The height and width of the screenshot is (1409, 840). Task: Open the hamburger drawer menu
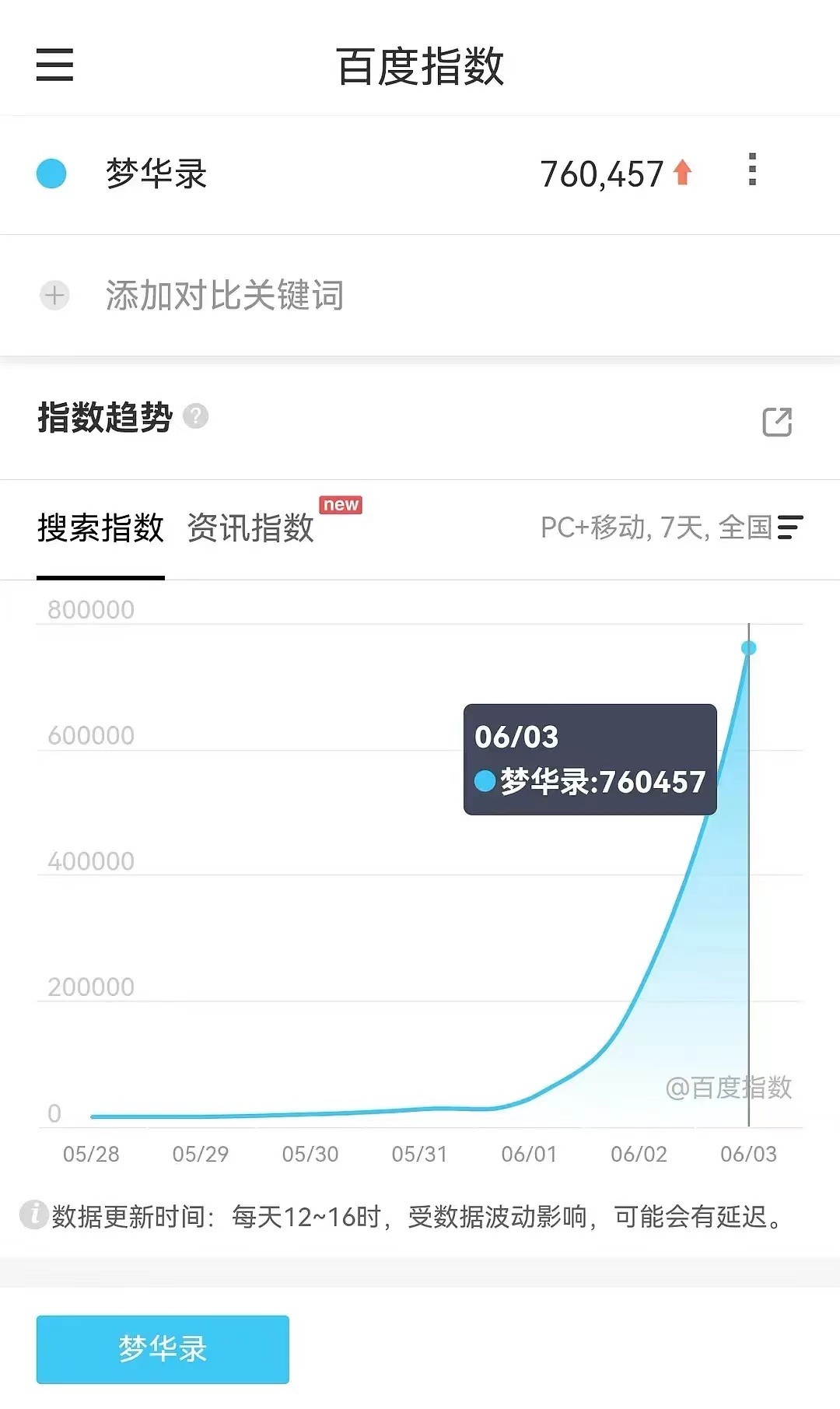coord(54,65)
